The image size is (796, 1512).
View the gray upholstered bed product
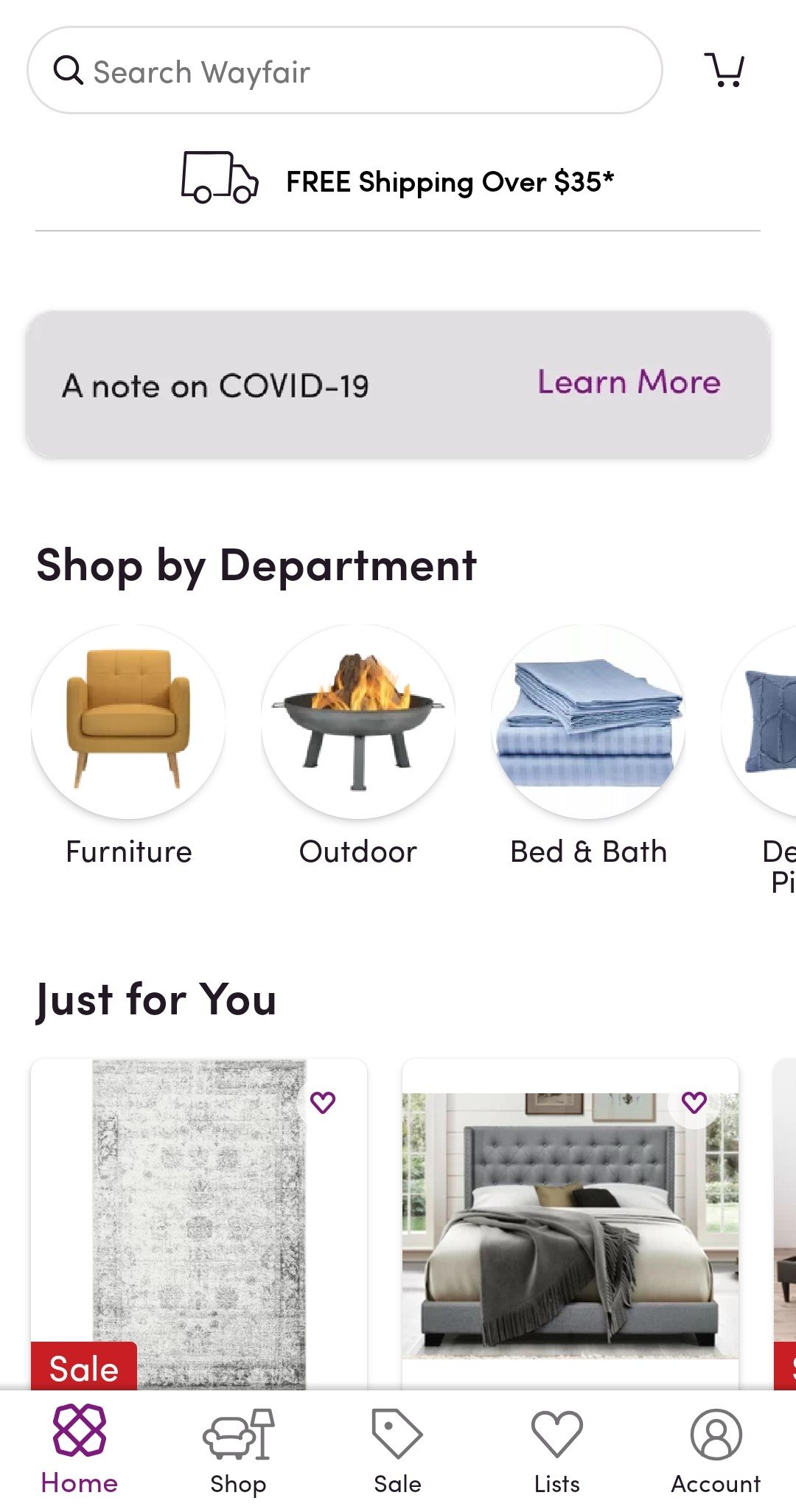[570, 1224]
